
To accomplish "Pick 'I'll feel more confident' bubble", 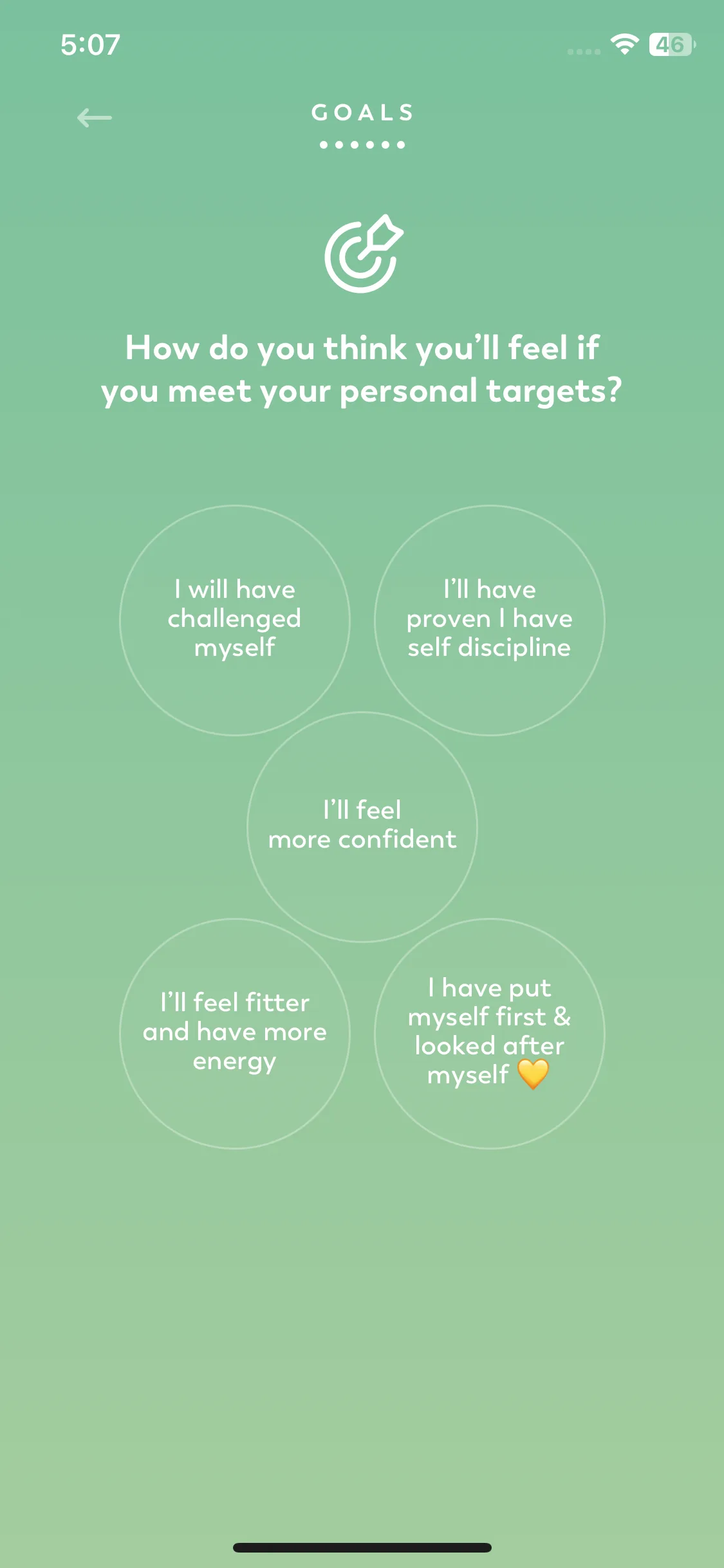I will pos(362,826).
